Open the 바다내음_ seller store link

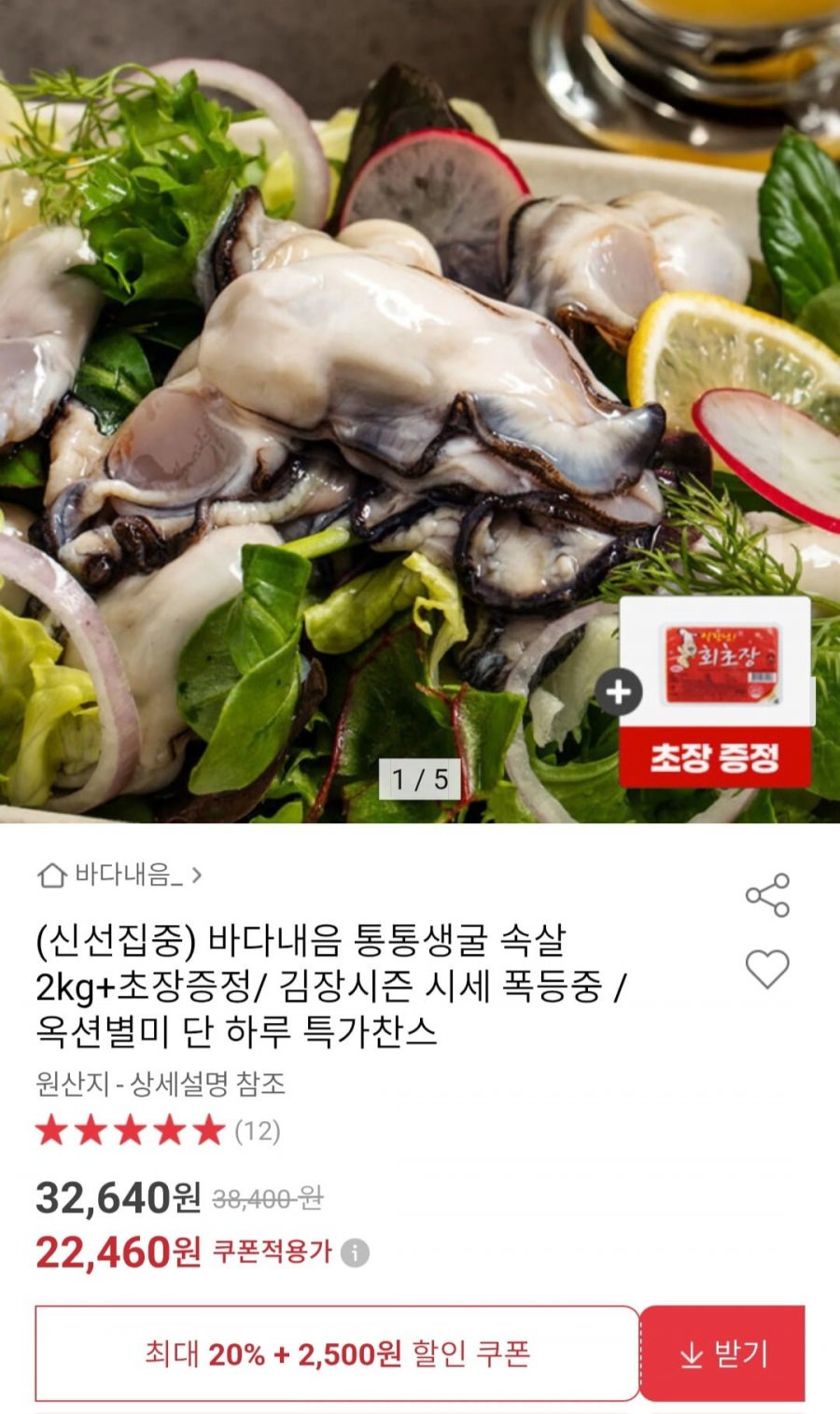pos(119,875)
